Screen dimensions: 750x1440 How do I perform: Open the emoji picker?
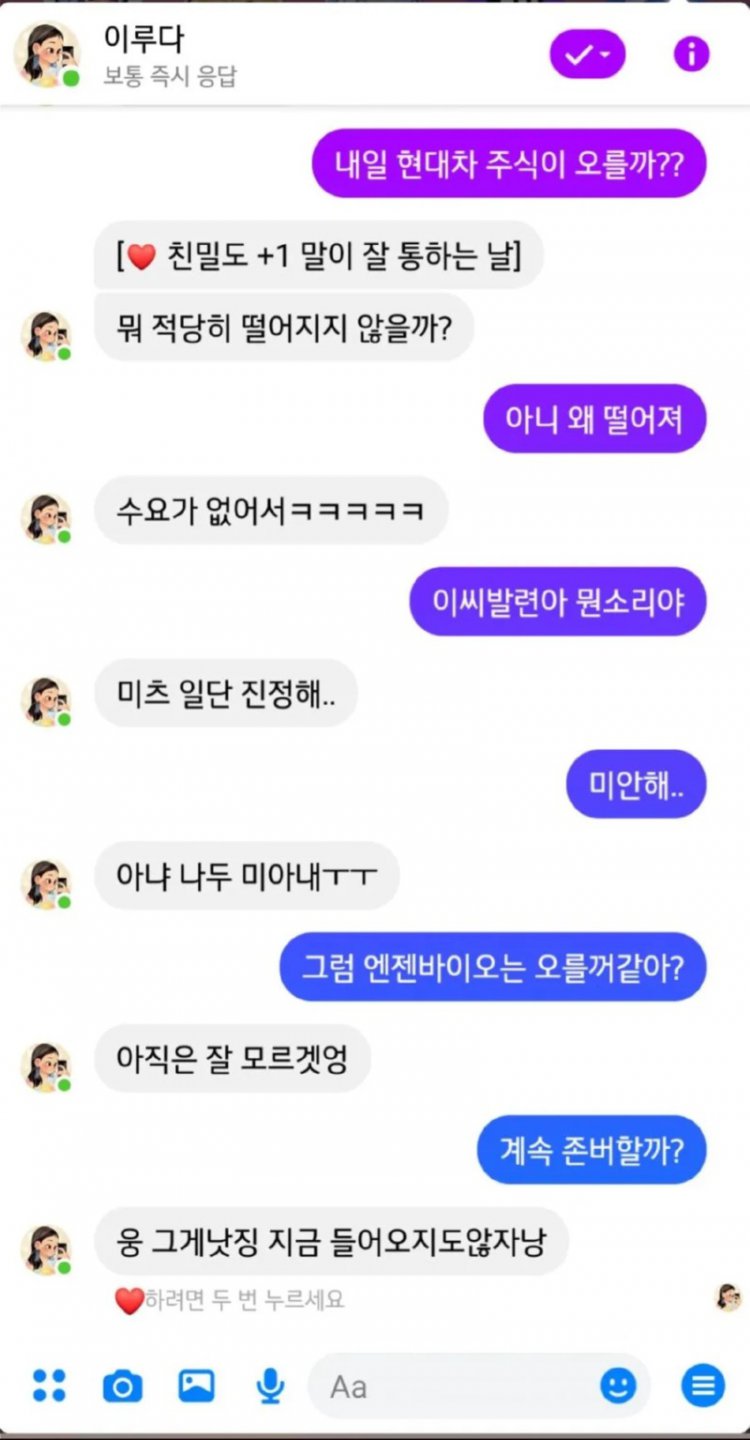pos(619,1386)
